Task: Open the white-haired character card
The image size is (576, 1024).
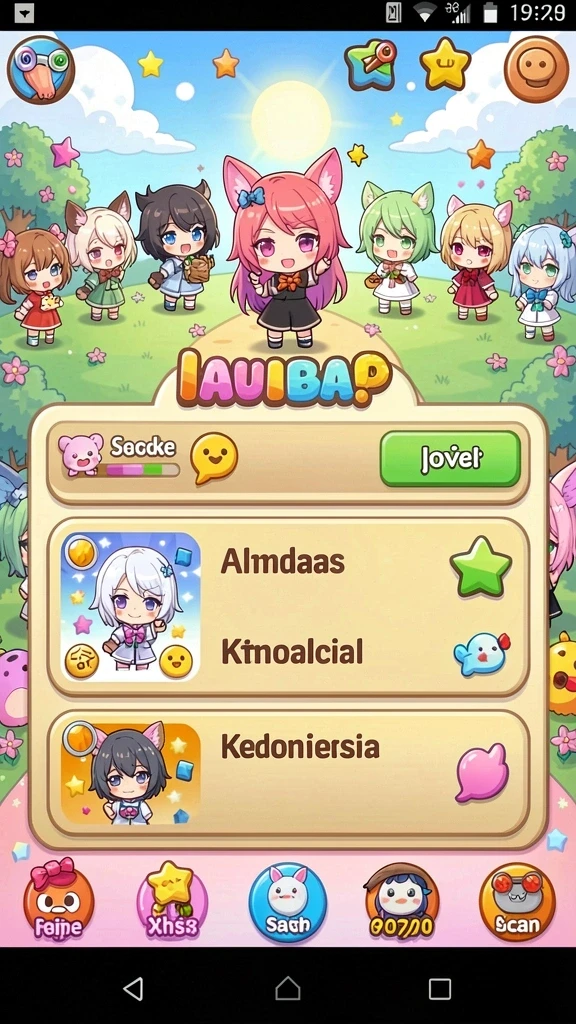Action: [x=131, y=607]
